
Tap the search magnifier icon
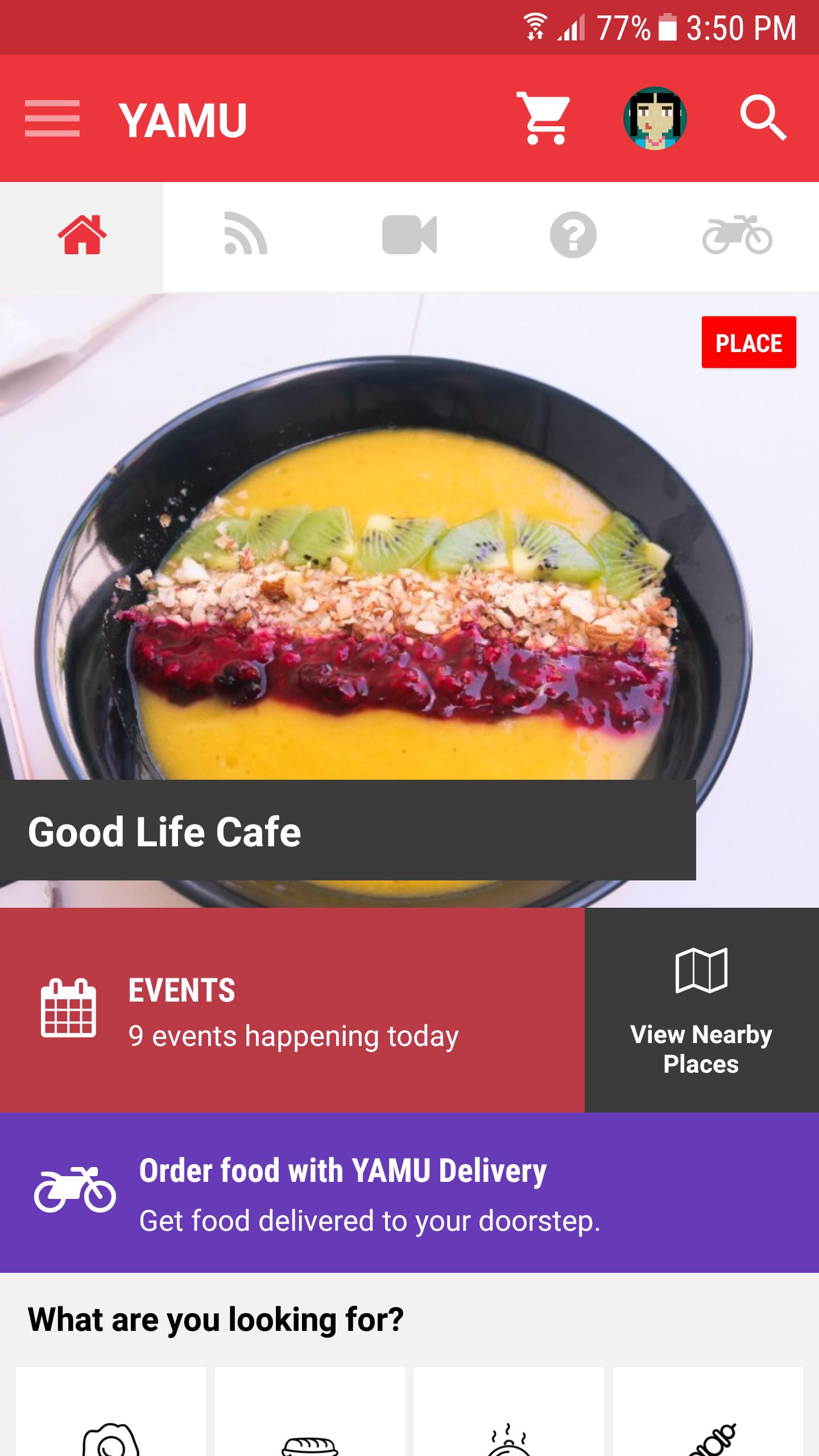click(763, 119)
